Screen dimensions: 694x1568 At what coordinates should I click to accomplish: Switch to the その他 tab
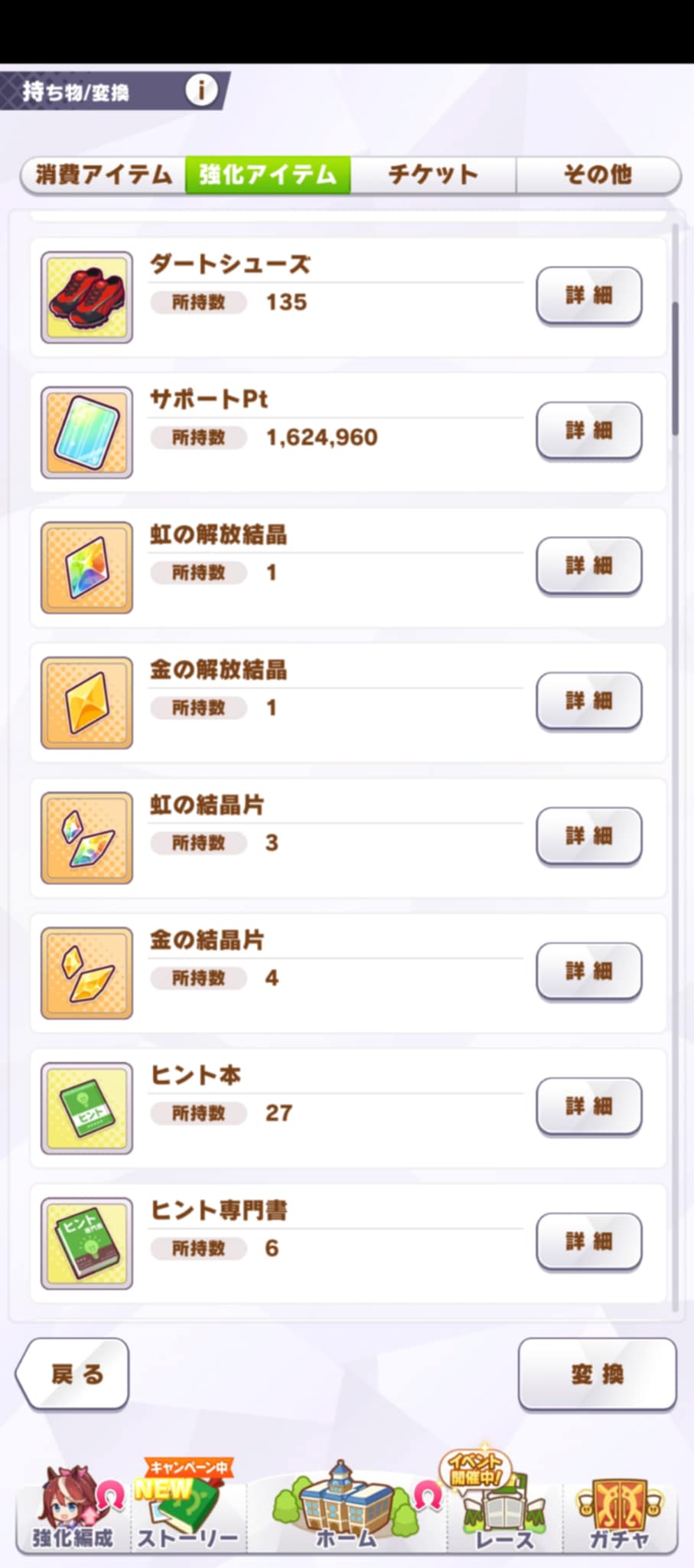[x=598, y=175]
